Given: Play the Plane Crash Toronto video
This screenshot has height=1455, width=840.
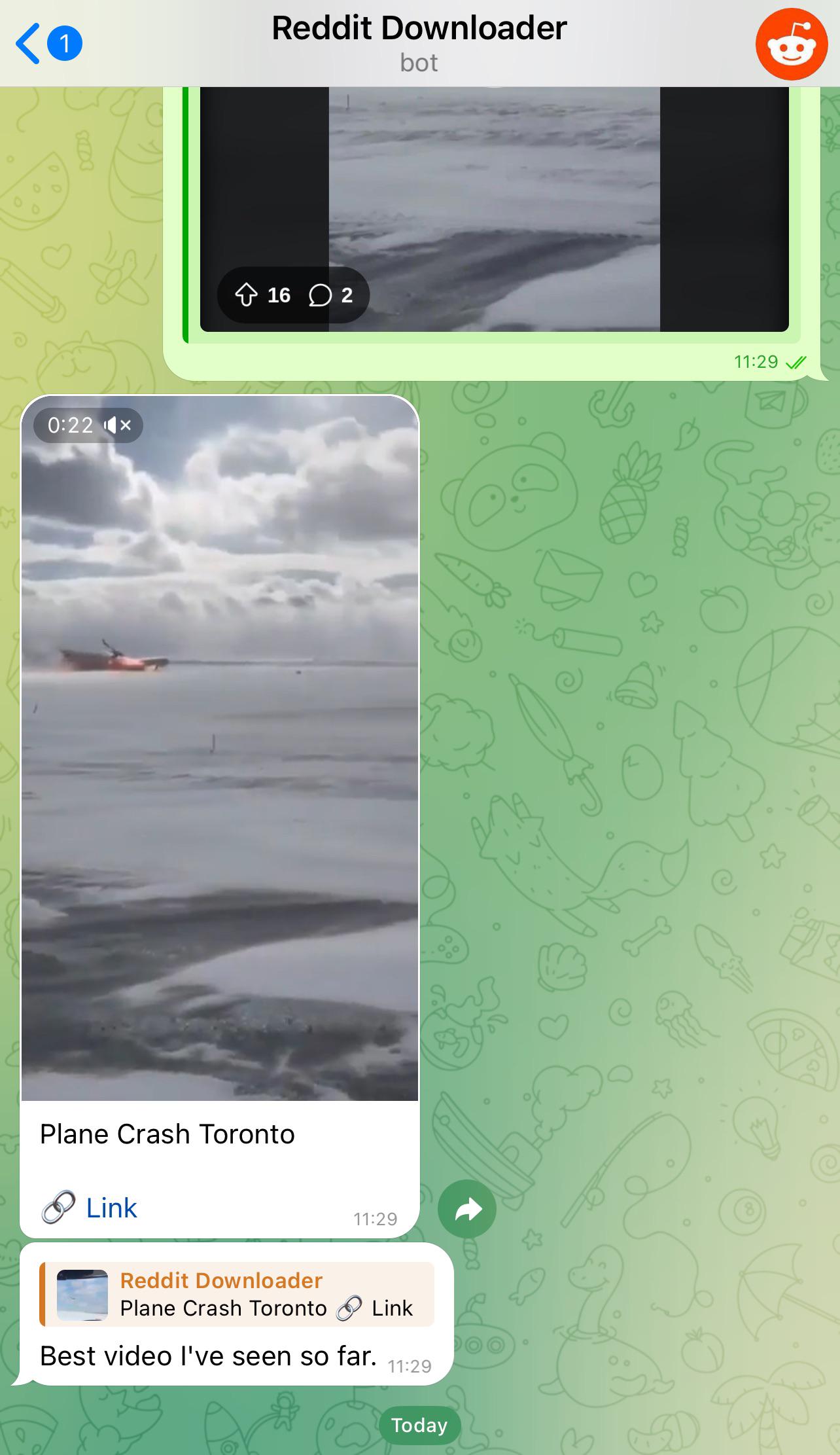Looking at the screenshot, I should (x=220, y=746).
